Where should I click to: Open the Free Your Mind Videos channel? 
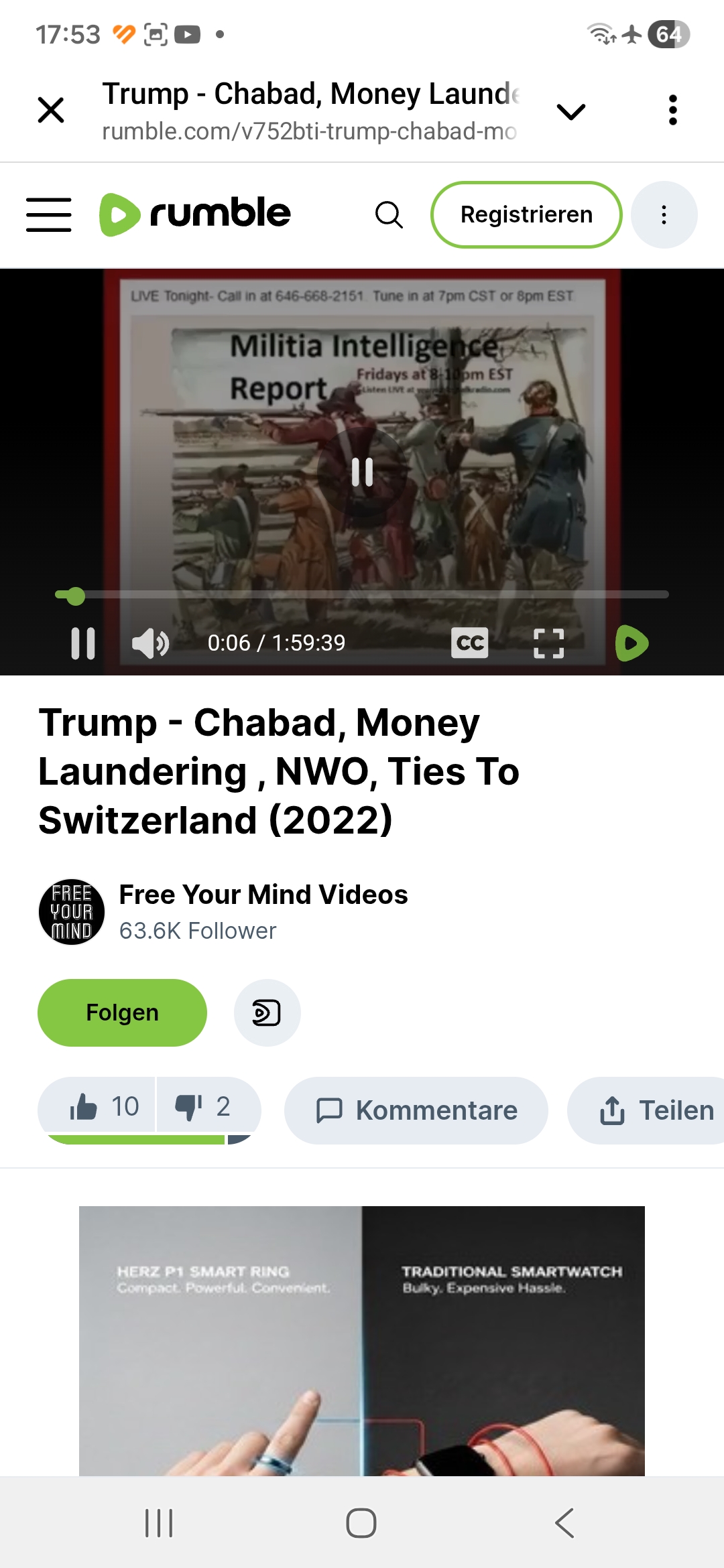point(263,895)
